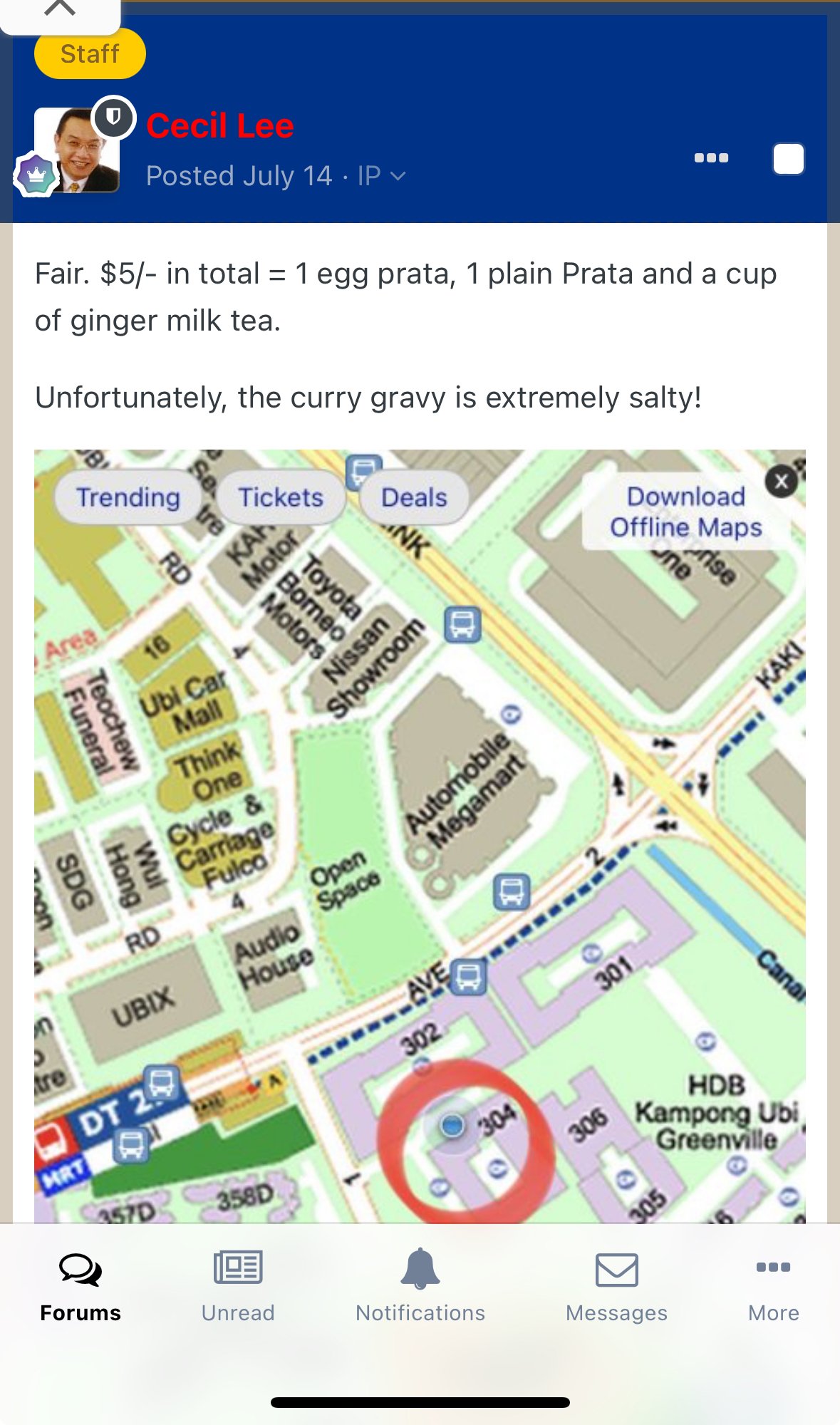The height and width of the screenshot is (1425, 840).
Task: Show the More menu tab
Action: coord(773,1287)
